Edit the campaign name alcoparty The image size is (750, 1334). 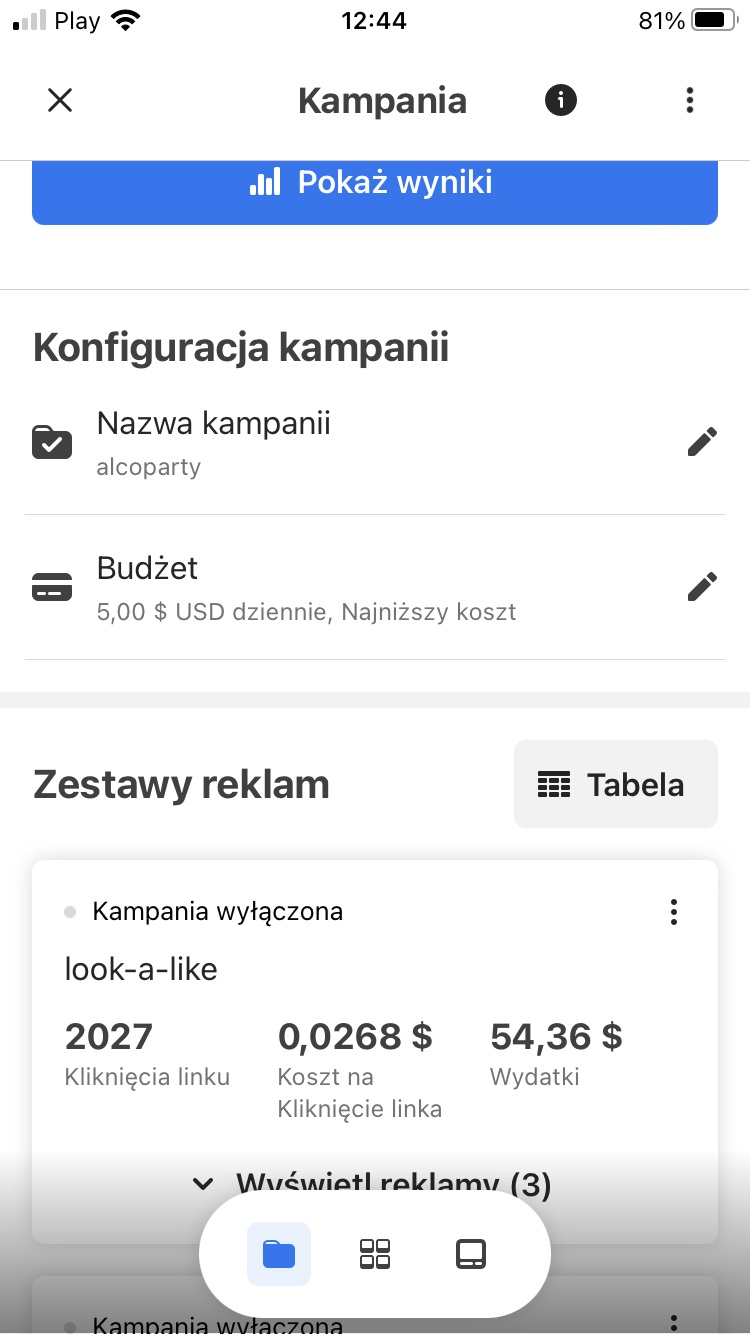[702, 442]
